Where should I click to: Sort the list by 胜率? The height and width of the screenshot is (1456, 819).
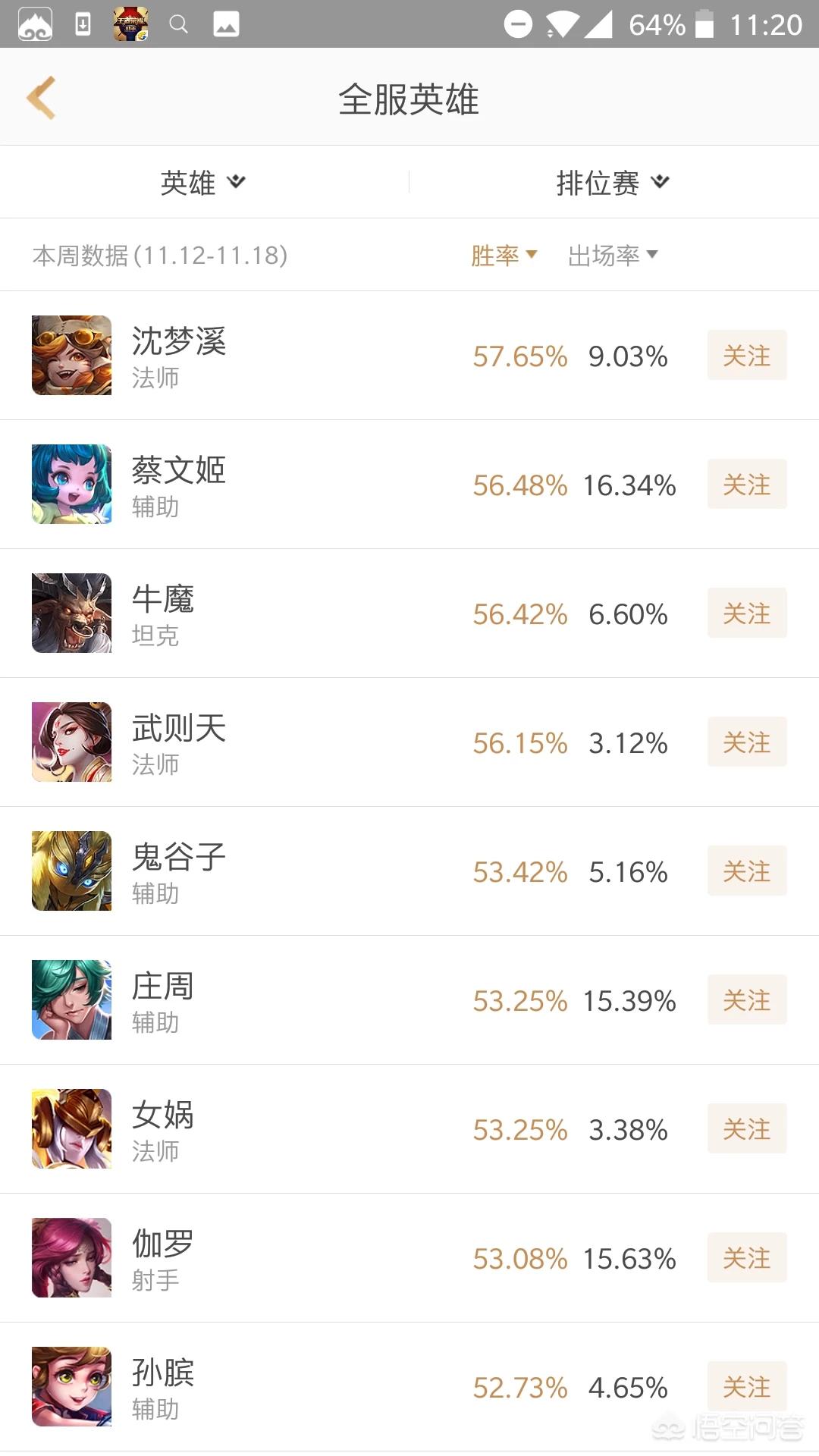point(504,256)
